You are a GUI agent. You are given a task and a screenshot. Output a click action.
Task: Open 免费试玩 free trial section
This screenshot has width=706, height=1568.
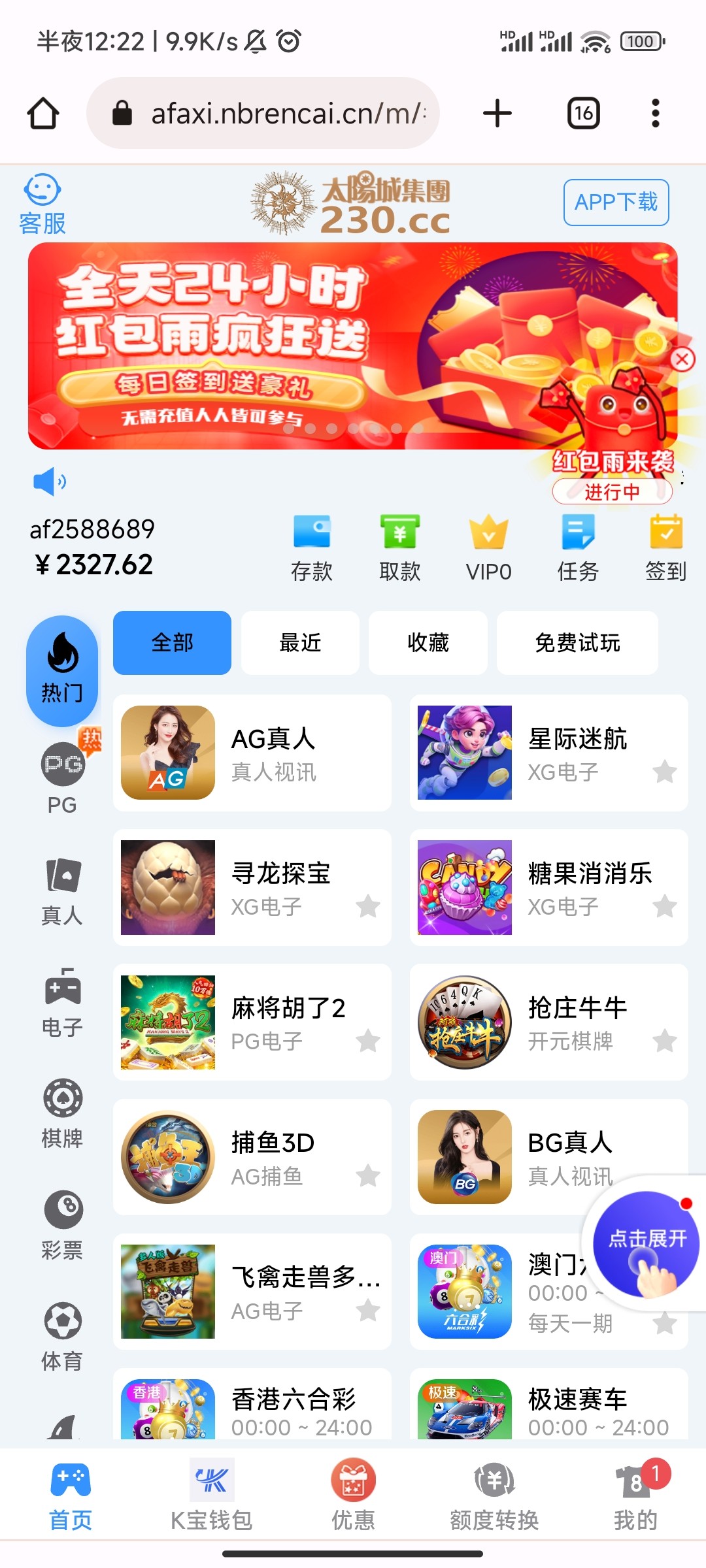[578, 642]
